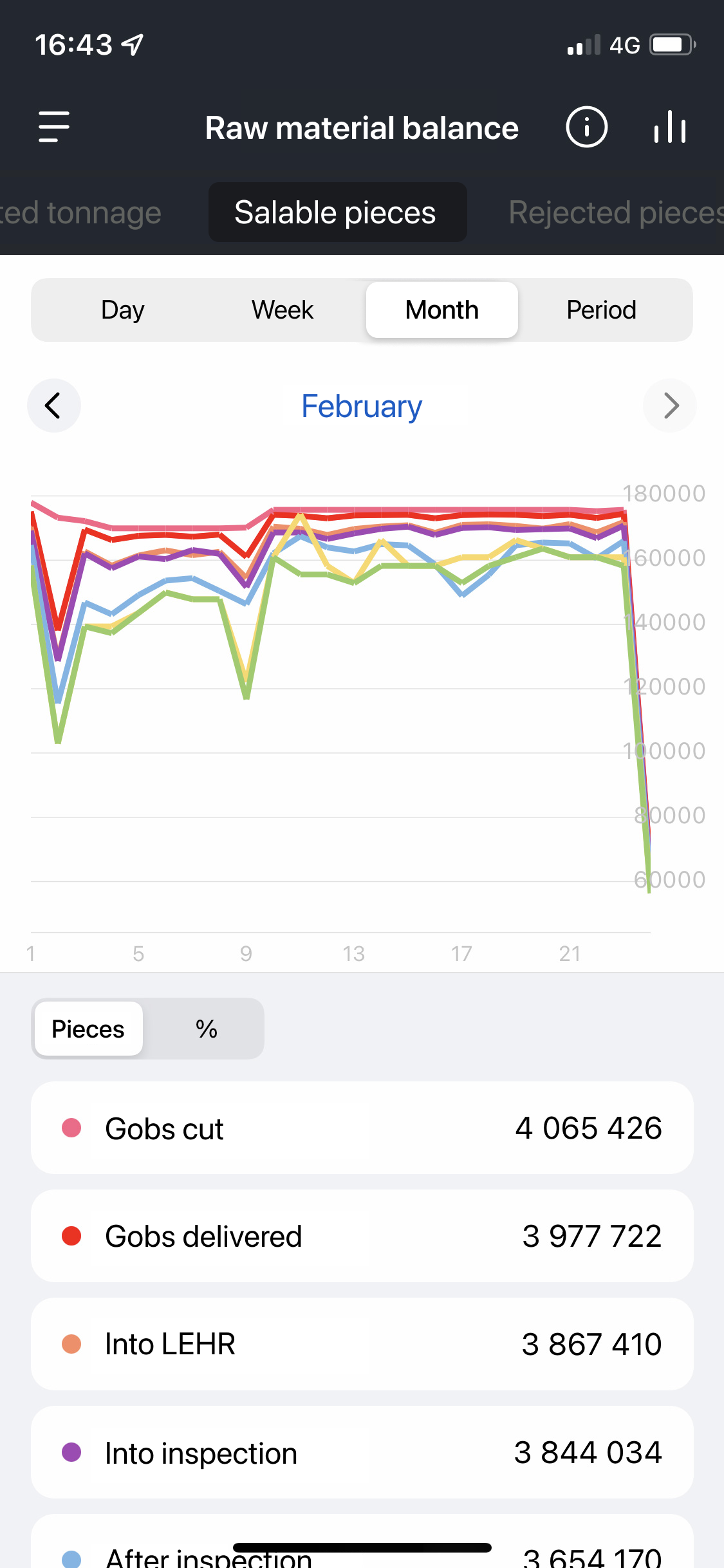Toggle the Into inspection series

tap(362, 1452)
